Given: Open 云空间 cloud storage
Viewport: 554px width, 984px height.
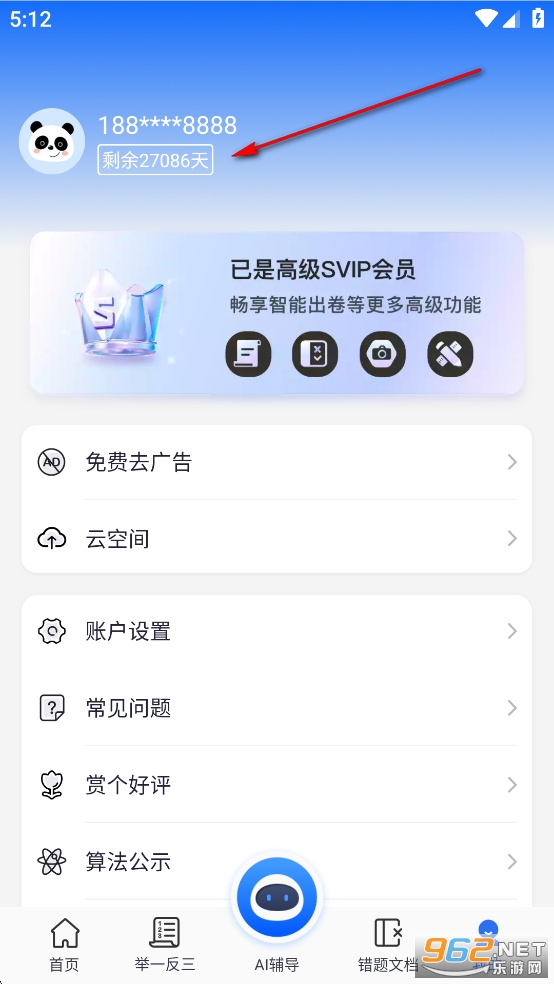Looking at the screenshot, I should [x=277, y=538].
